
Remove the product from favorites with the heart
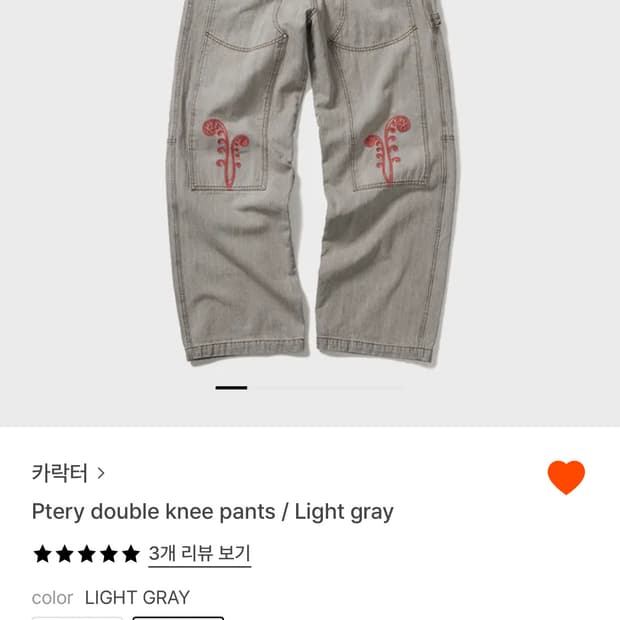[x=566, y=477]
